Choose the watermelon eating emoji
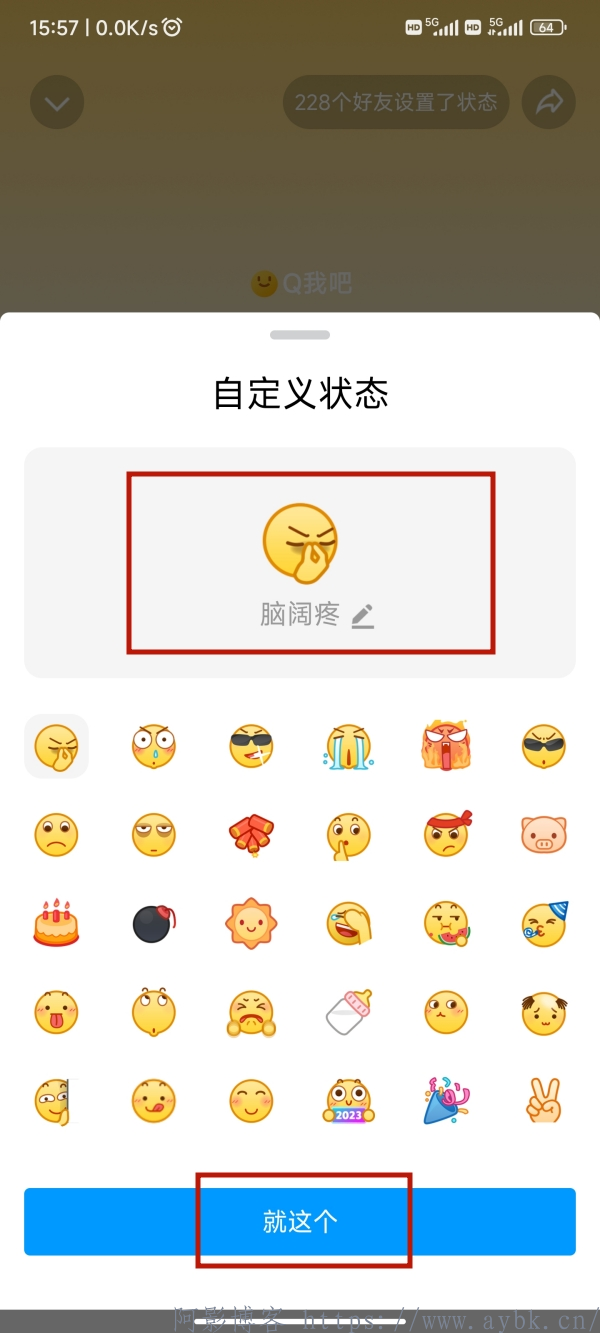The image size is (600, 1333). pyautogui.click(x=446, y=923)
